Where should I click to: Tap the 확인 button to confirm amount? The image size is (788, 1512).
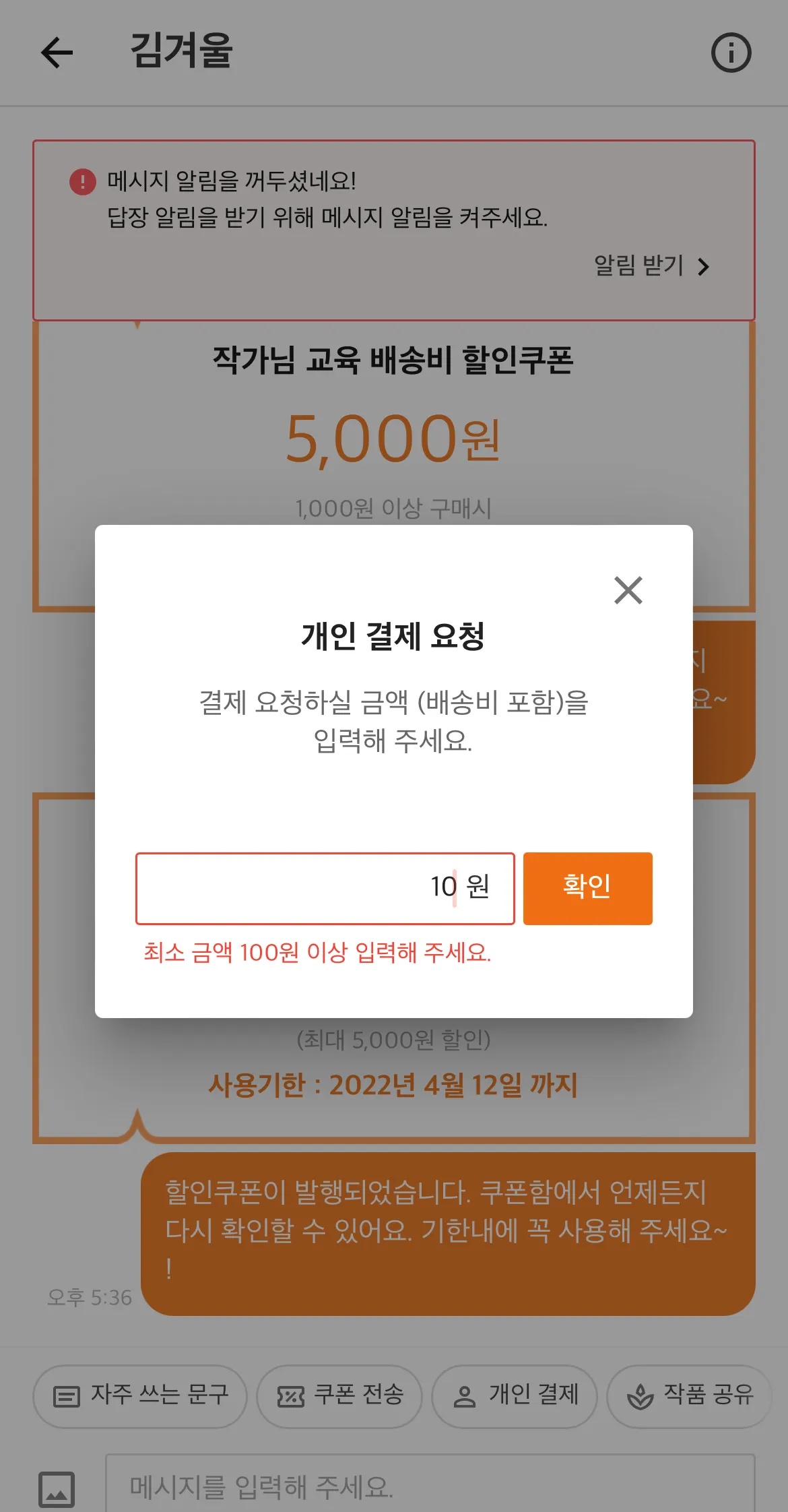(x=587, y=888)
